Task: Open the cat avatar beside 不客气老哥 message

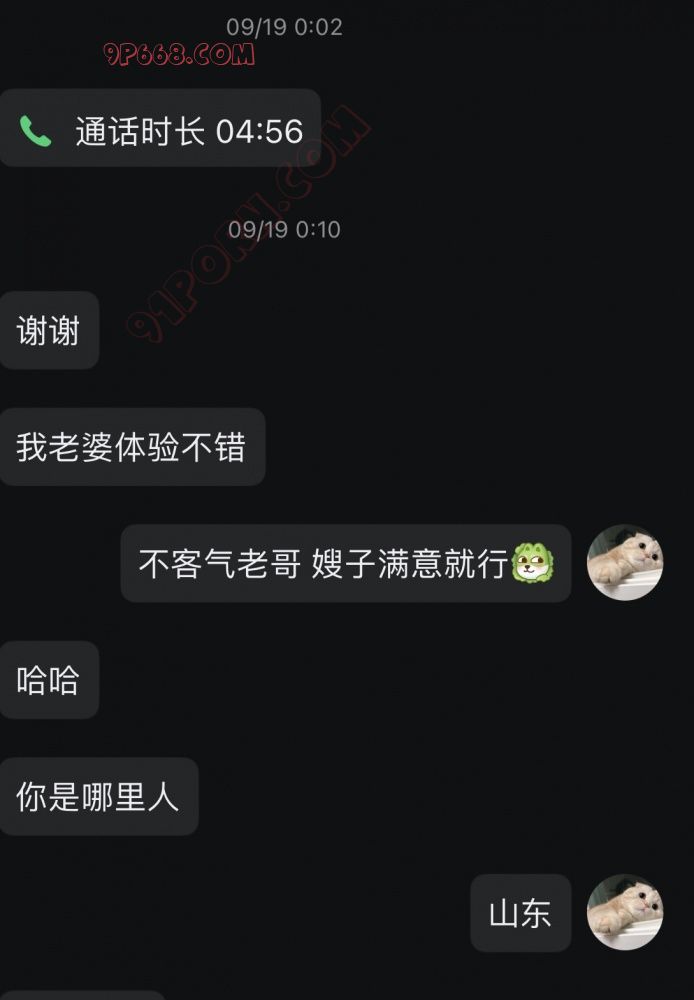Action: pyautogui.click(x=624, y=563)
